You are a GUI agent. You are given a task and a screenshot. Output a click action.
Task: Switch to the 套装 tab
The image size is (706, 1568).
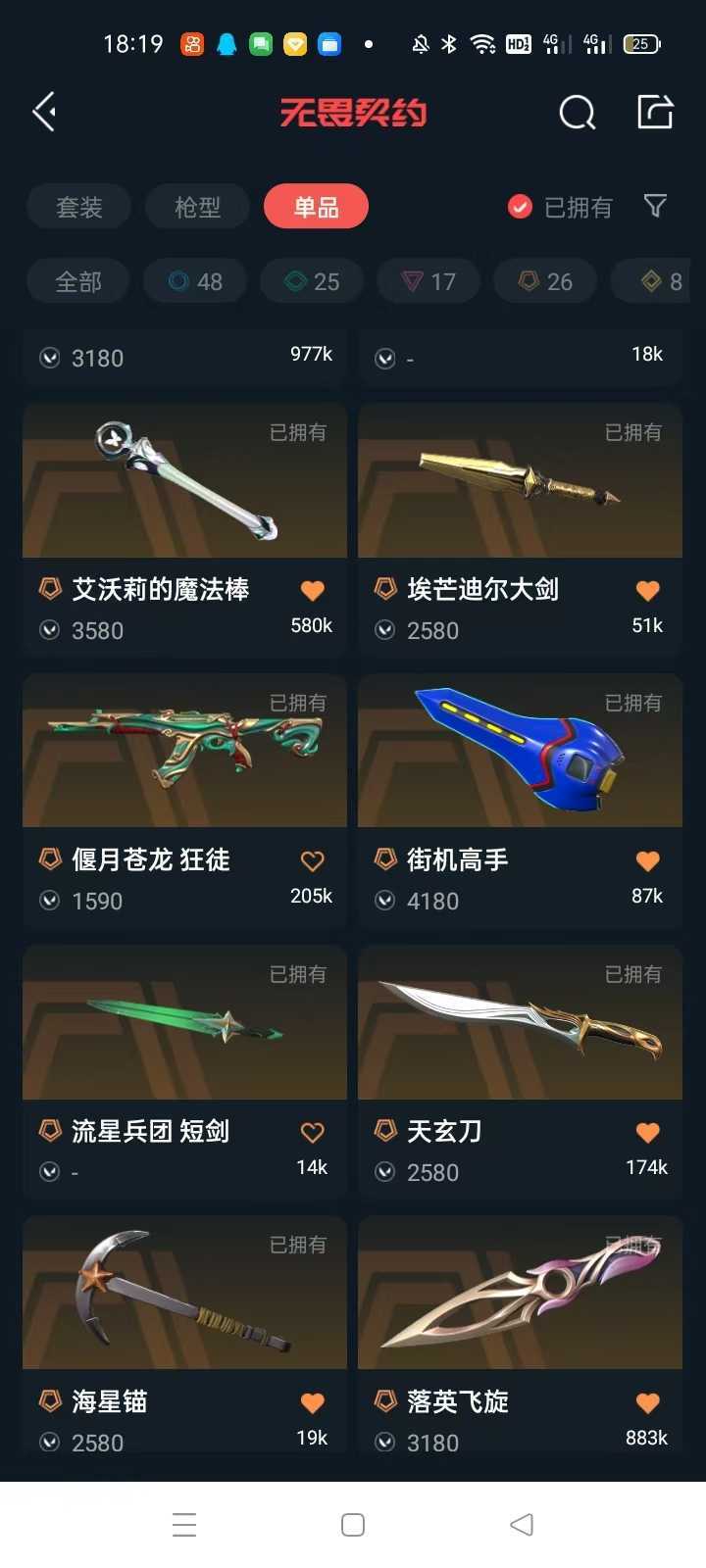point(79,207)
